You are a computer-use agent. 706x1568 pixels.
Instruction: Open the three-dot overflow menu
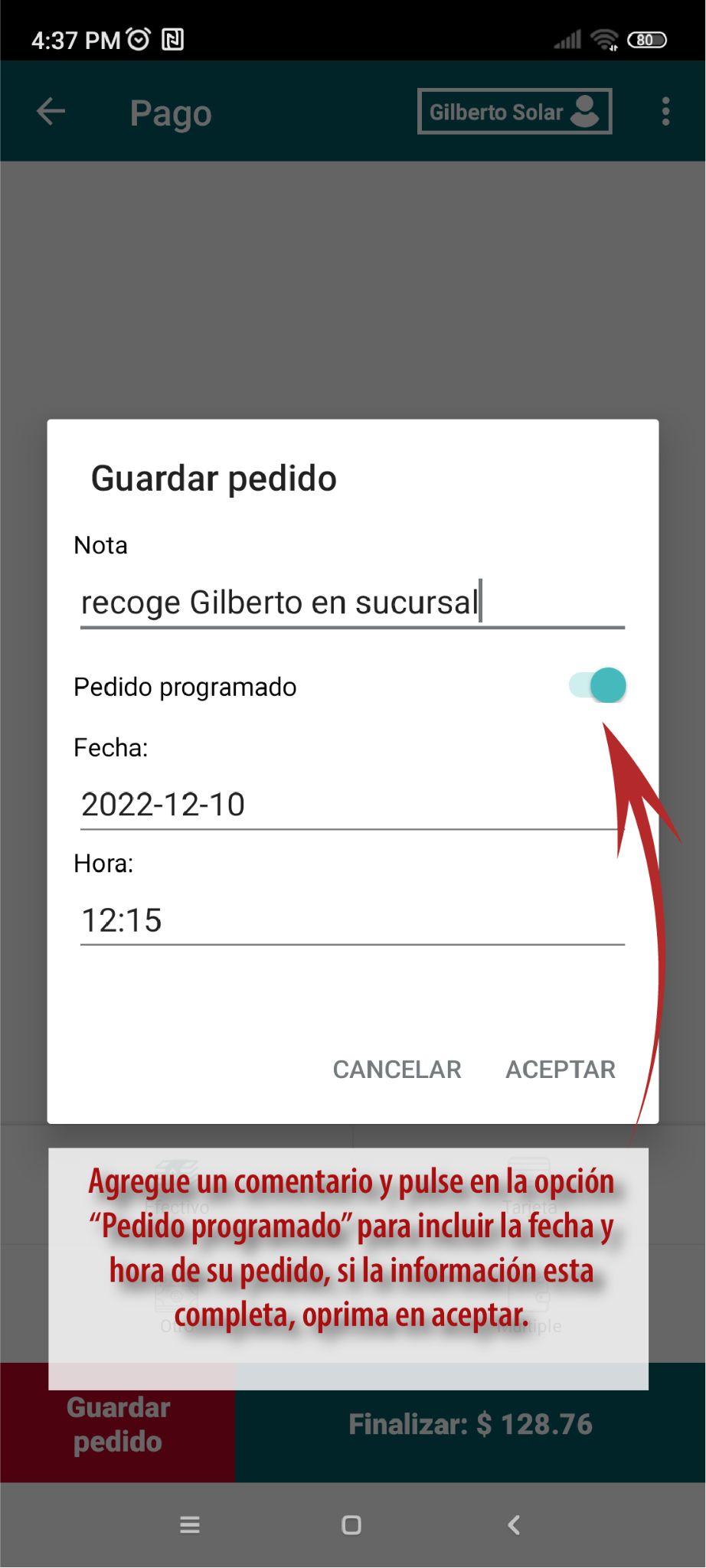[x=665, y=112]
